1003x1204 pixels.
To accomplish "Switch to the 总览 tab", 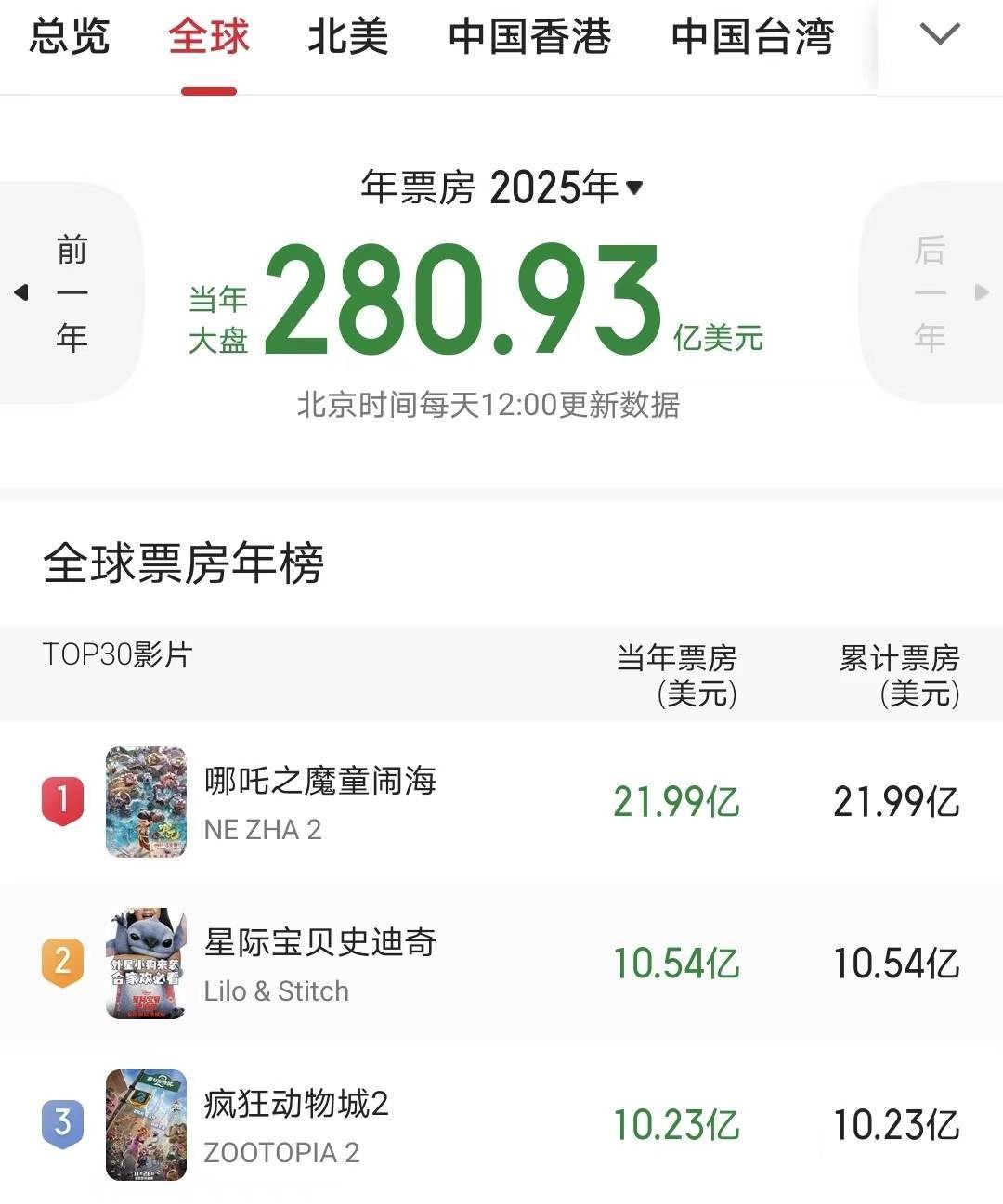I will (70, 37).
